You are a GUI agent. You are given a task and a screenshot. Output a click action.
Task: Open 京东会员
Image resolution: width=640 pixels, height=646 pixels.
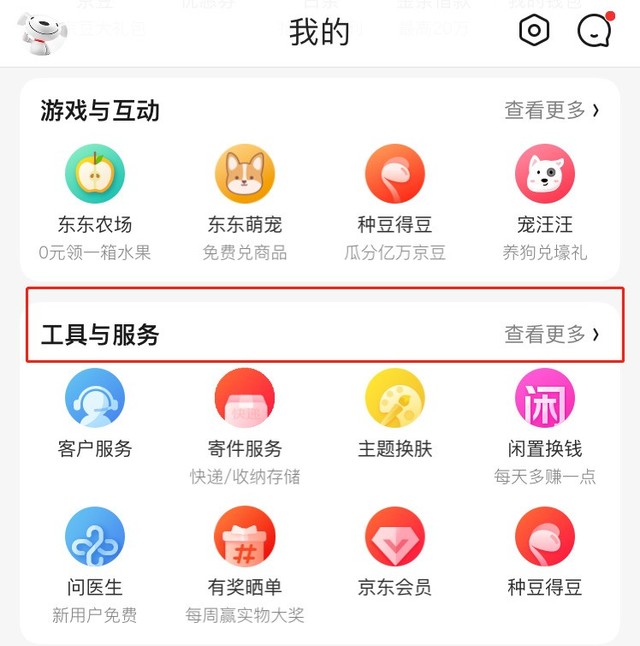(x=395, y=537)
